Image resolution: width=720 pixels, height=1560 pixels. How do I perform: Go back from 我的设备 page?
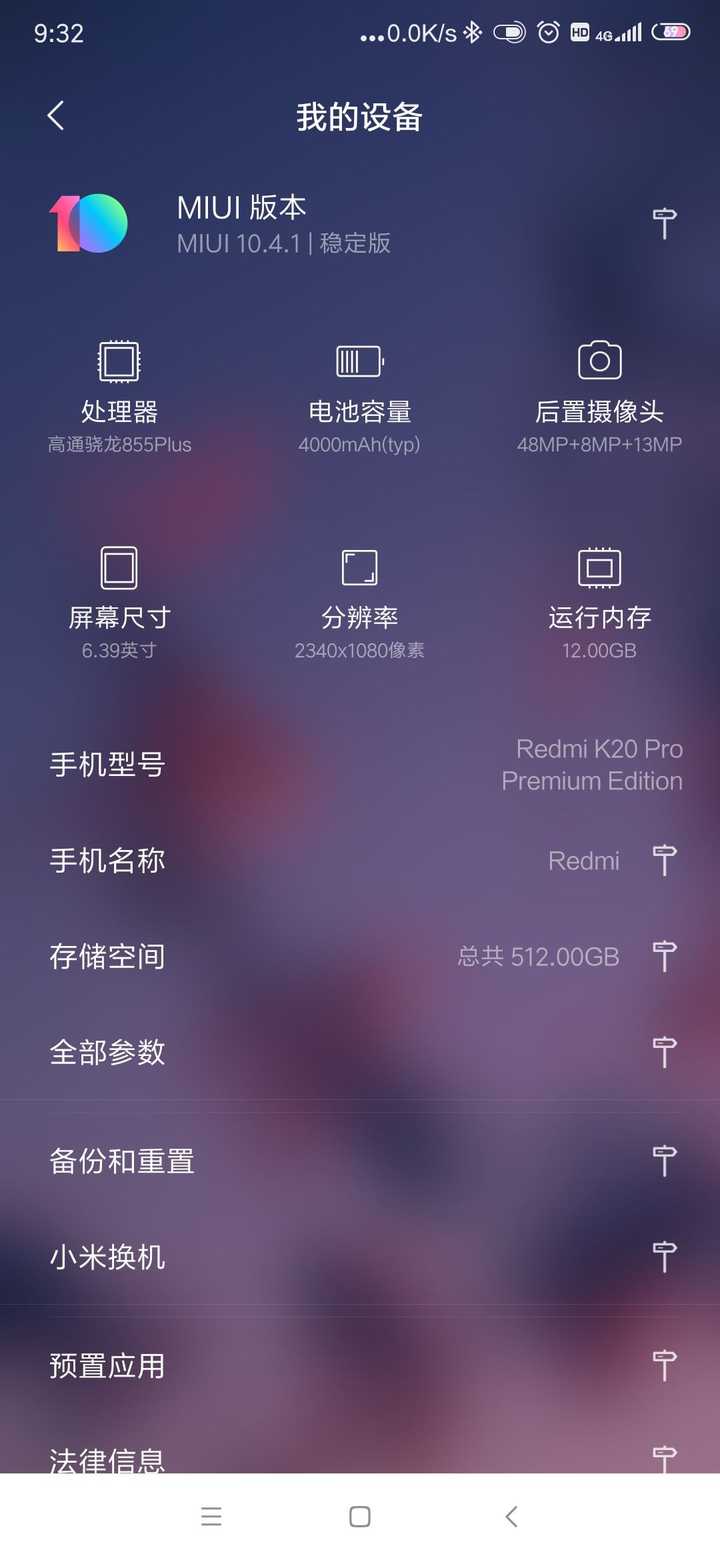tap(56, 116)
